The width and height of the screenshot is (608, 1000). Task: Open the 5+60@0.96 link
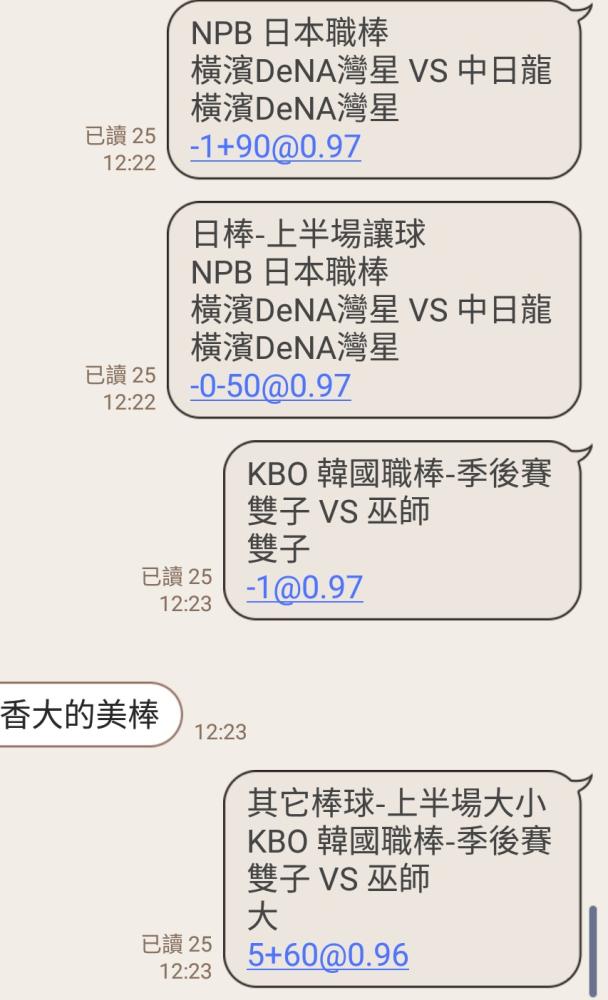click(x=328, y=955)
